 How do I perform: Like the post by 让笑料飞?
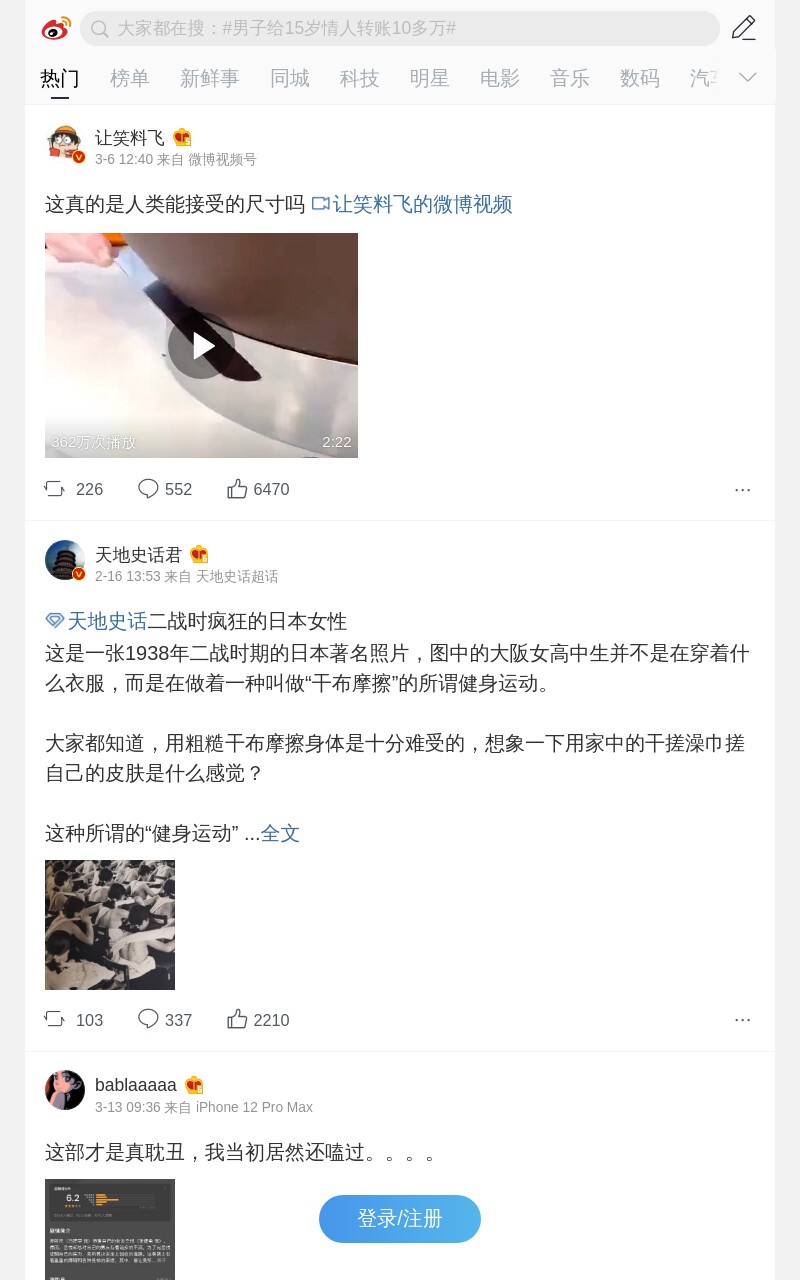click(x=258, y=489)
